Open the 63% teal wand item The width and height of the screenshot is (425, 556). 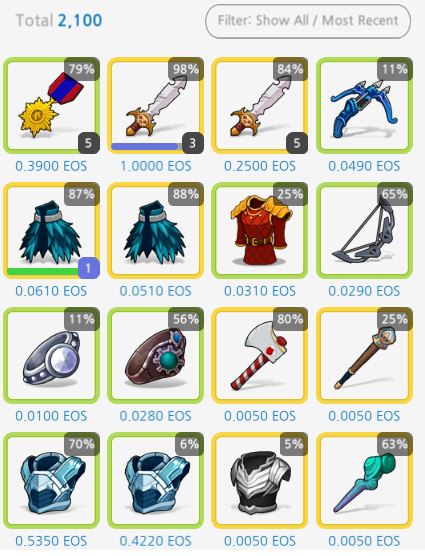pyautogui.click(x=364, y=480)
